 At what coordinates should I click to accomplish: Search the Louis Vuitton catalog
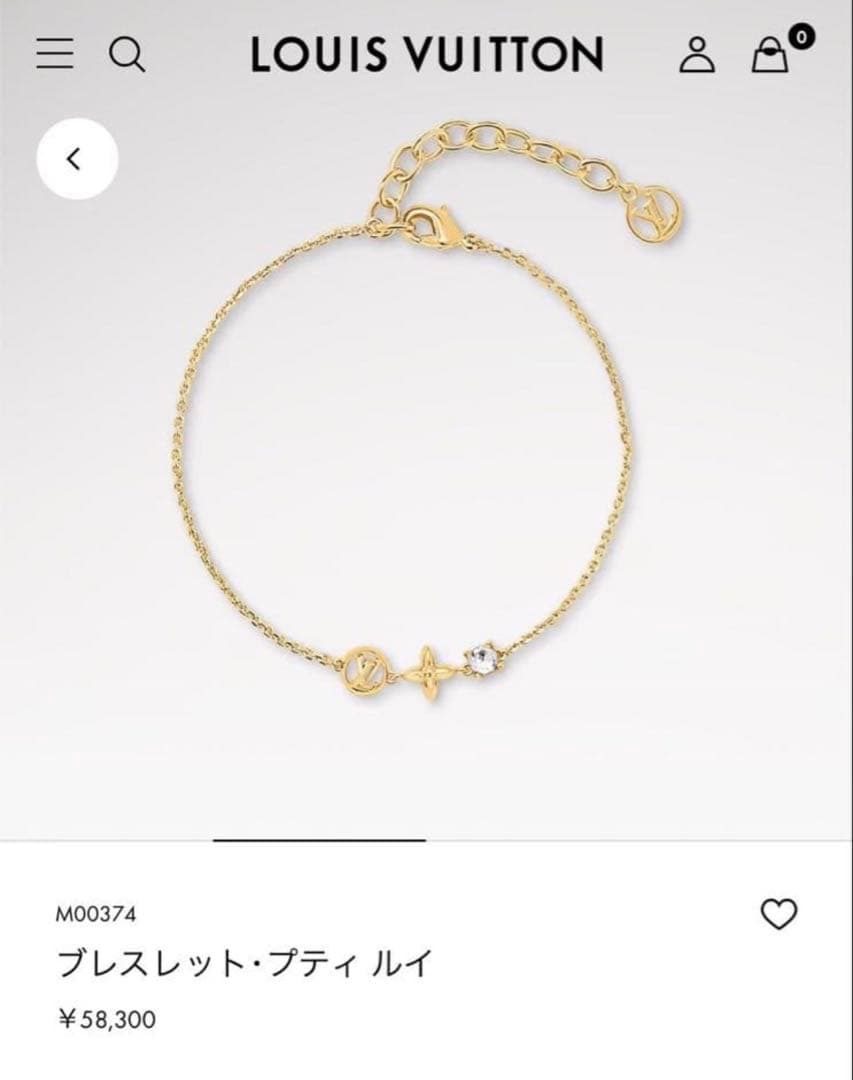click(x=126, y=55)
